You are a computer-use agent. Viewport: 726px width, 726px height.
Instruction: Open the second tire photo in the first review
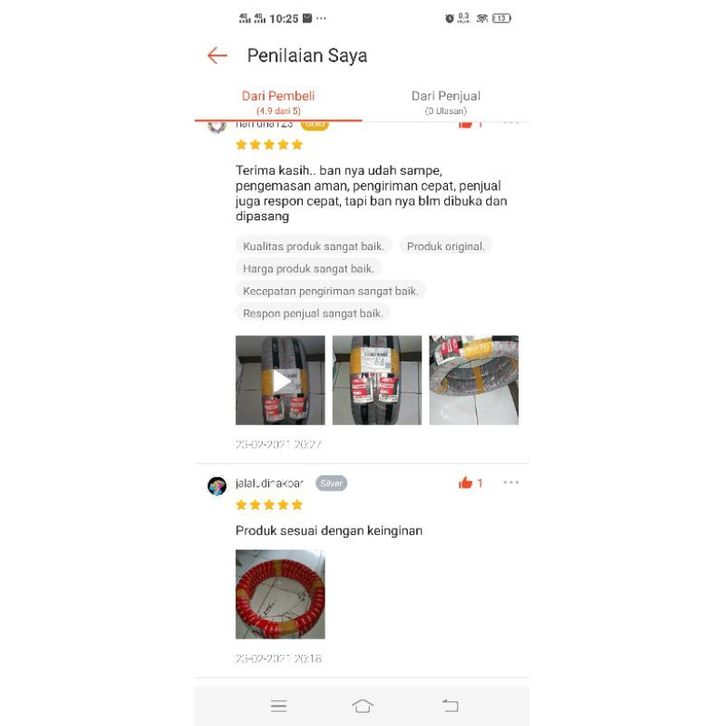coord(377,380)
